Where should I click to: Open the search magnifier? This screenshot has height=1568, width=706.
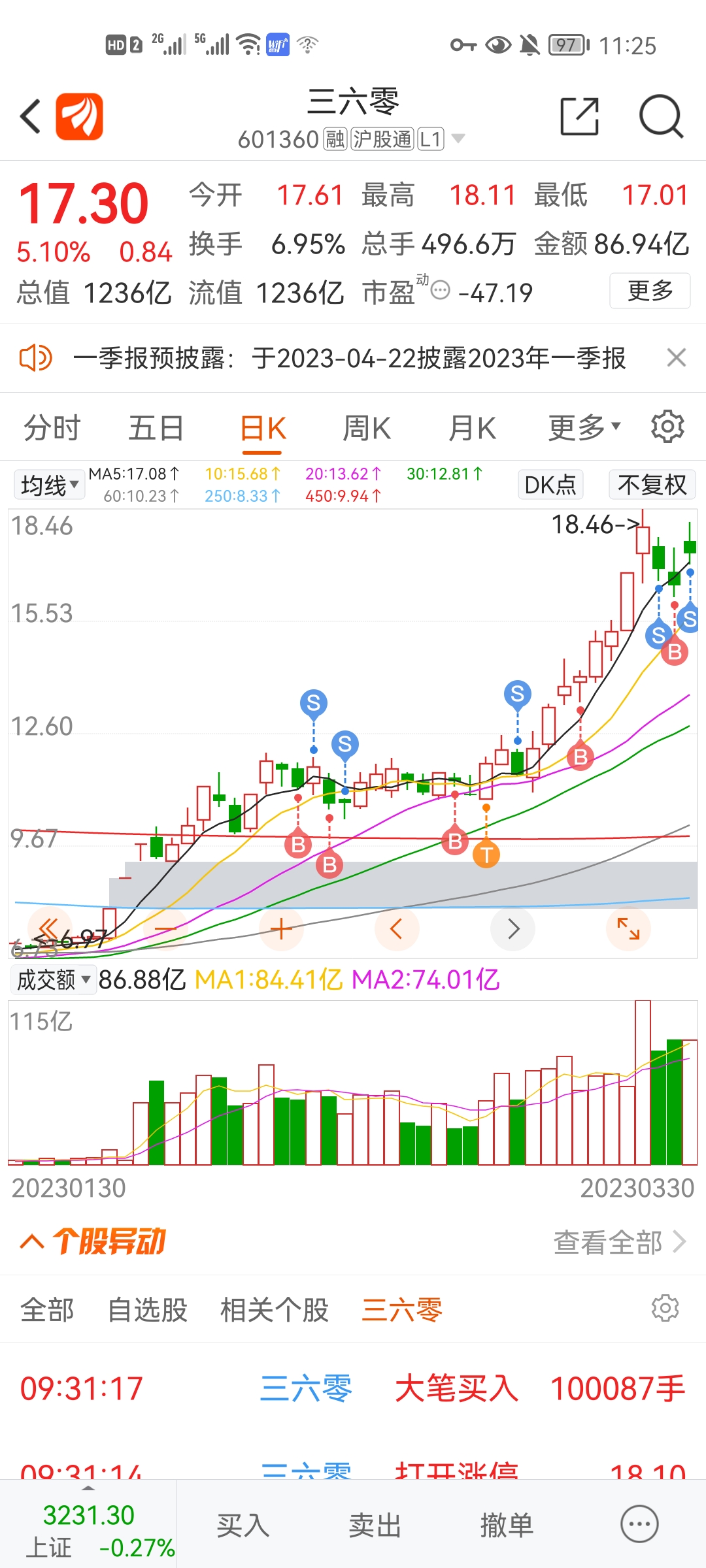pos(661,116)
